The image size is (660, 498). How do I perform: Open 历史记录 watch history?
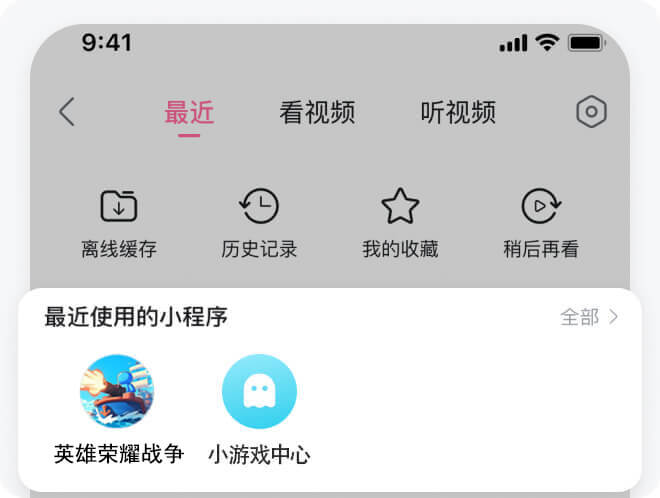point(259,222)
